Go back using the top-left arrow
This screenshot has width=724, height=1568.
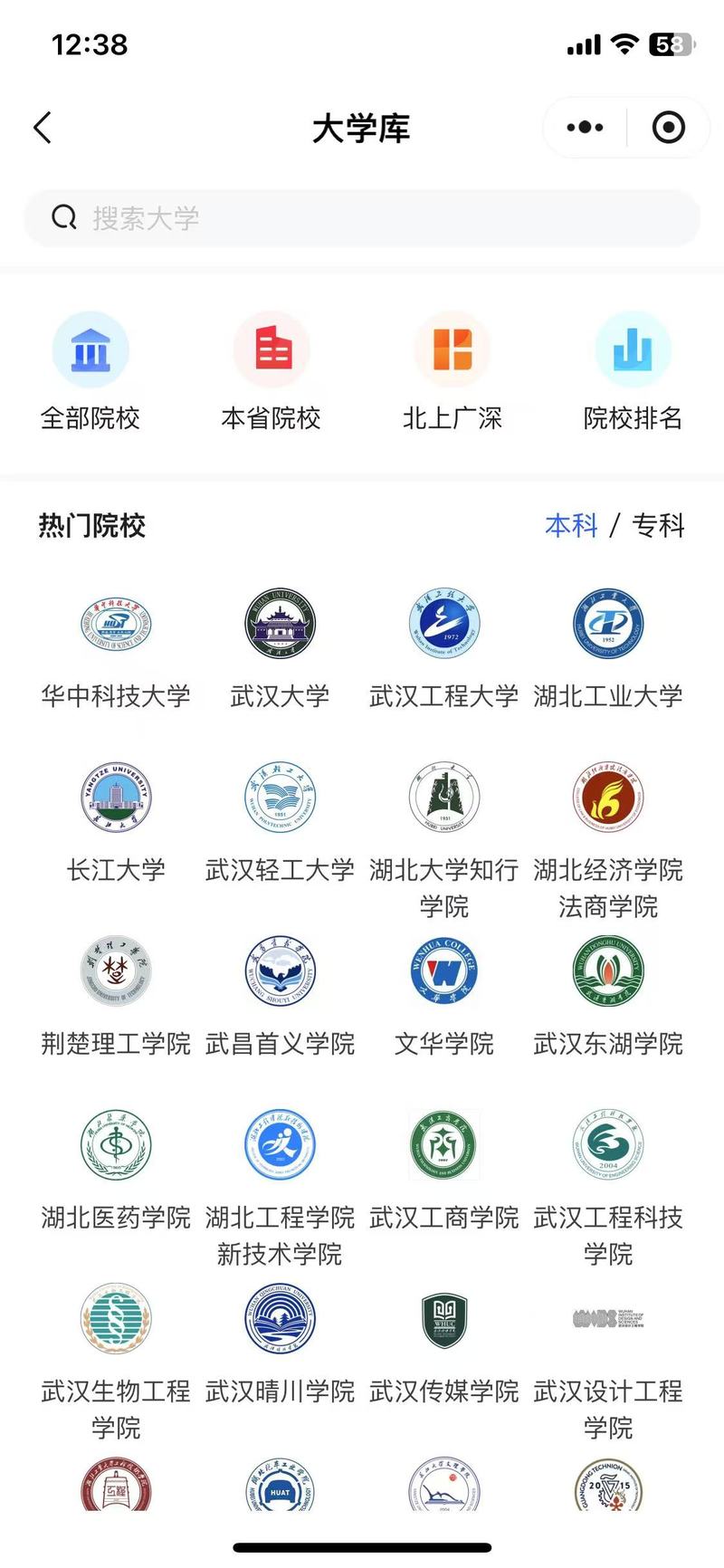(x=43, y=128)
